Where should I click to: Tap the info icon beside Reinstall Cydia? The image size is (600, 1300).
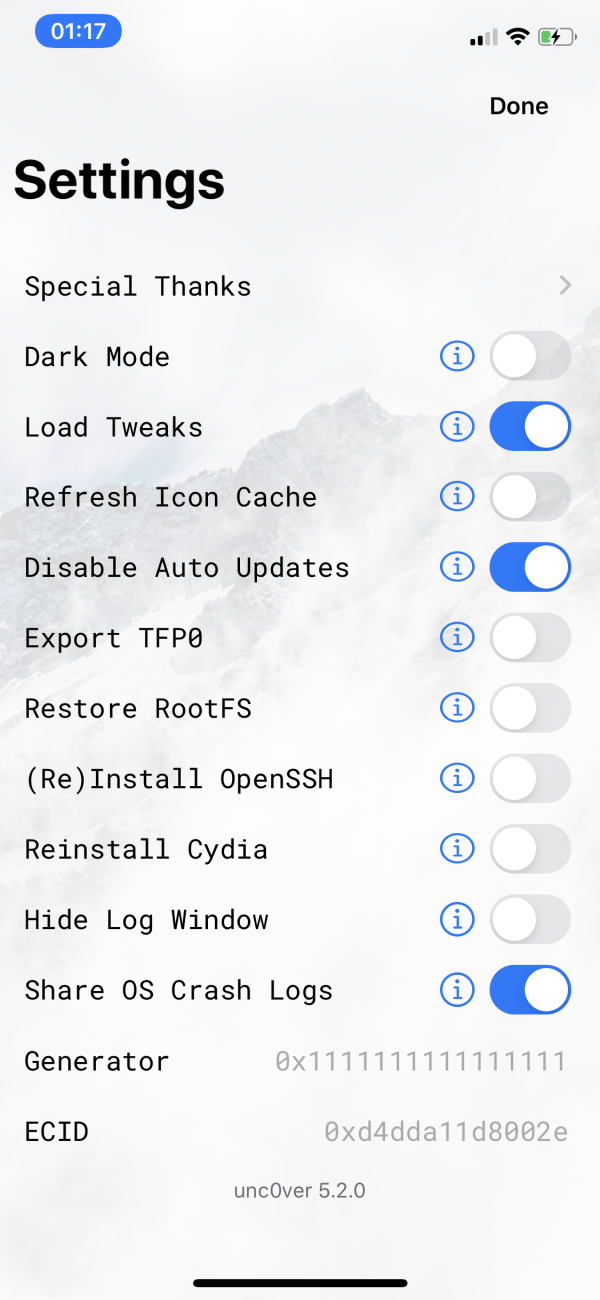[x=457, y=849]
